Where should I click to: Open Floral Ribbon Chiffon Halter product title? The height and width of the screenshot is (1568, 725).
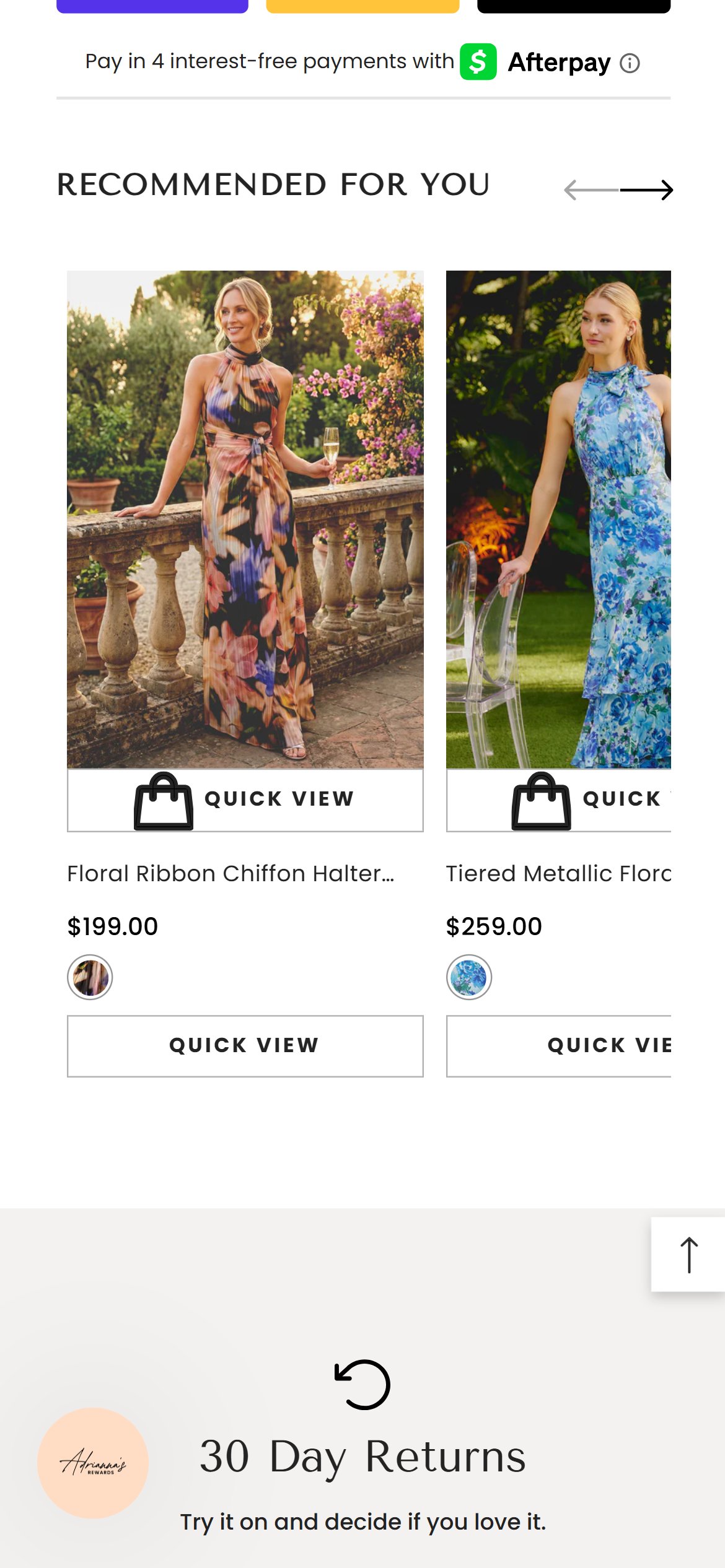(x=231, y=873)
